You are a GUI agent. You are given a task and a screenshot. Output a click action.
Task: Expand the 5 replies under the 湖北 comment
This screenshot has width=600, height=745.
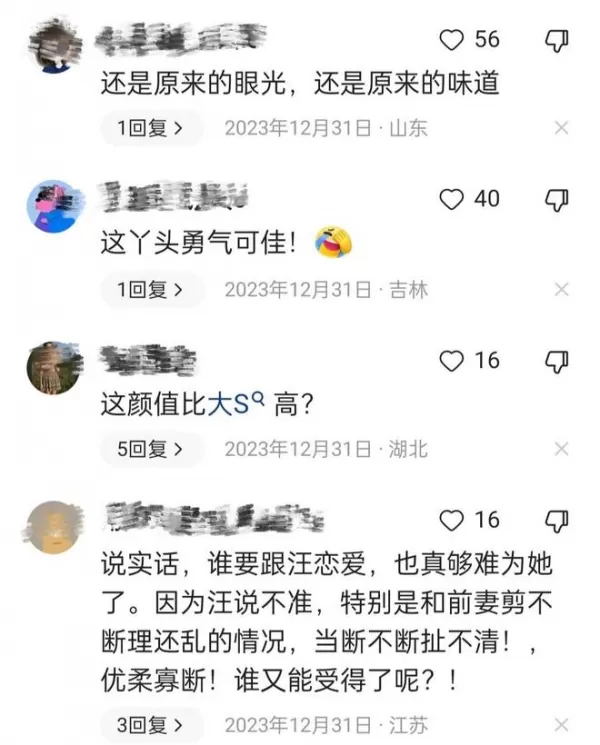152,450
